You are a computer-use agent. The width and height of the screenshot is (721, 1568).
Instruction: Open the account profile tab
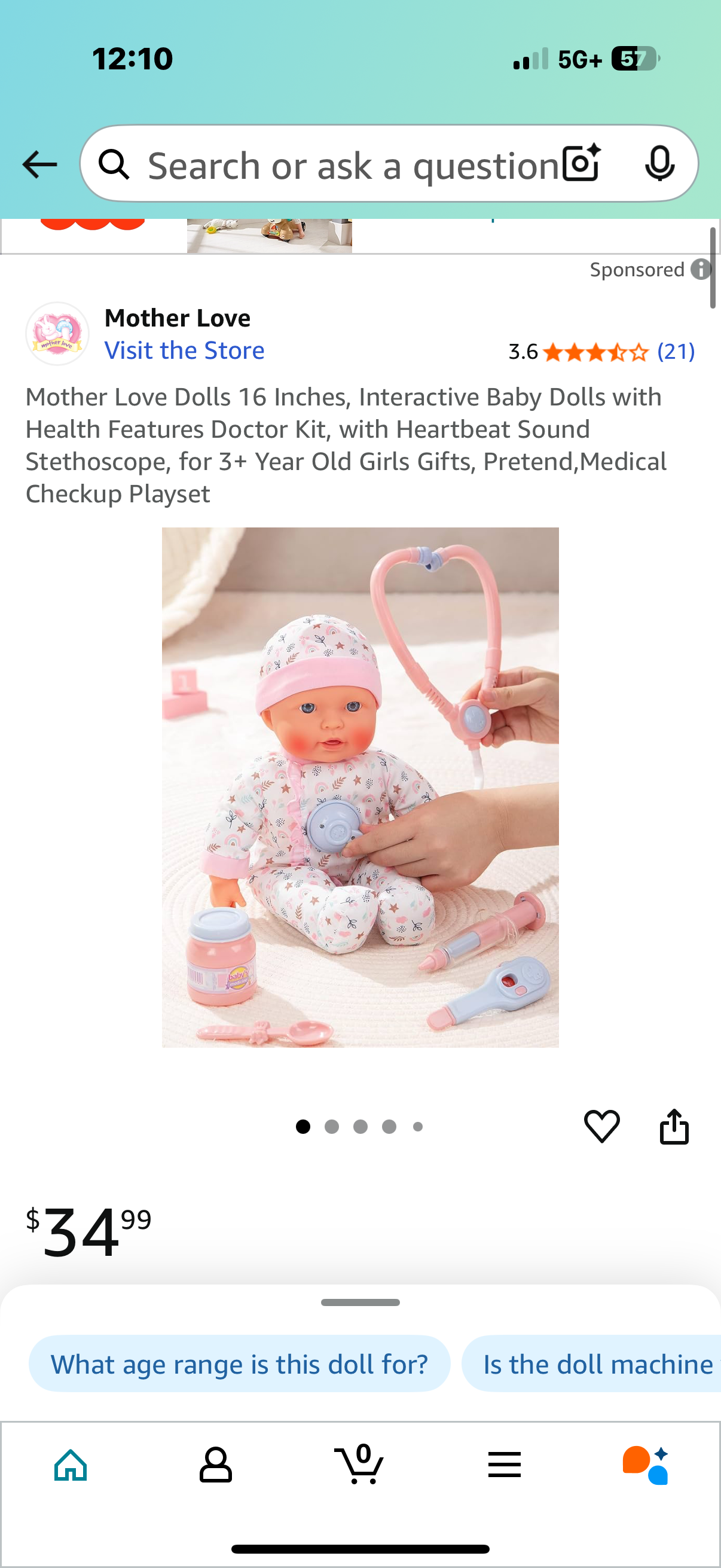pos(215,1465)
